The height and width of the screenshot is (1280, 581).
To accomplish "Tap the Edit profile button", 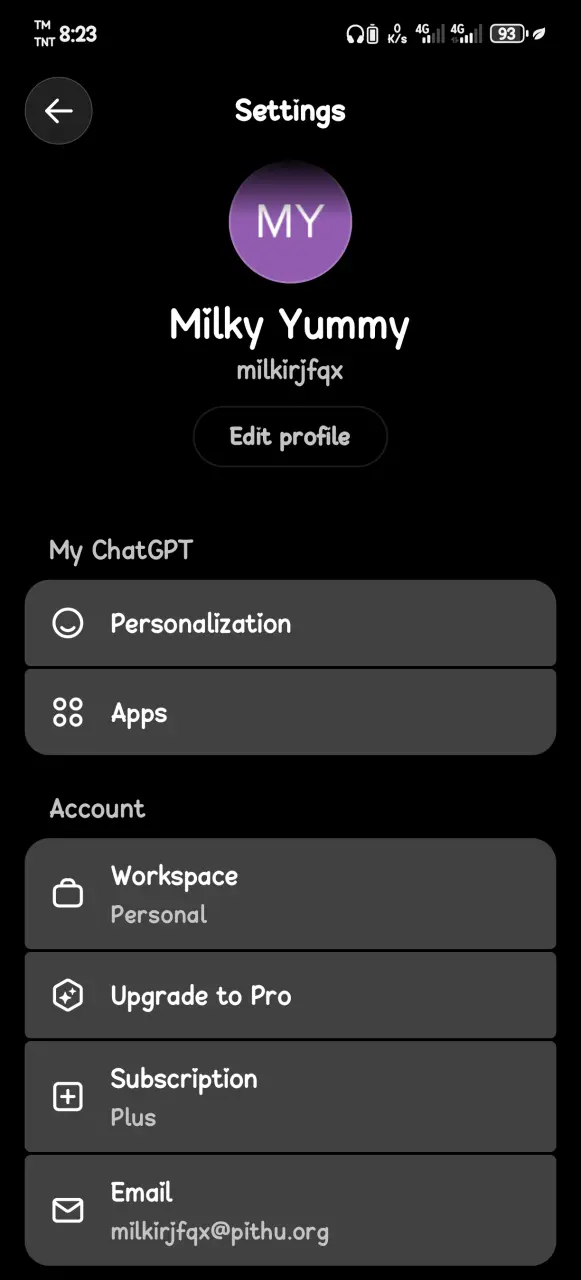I will point(290,437).
